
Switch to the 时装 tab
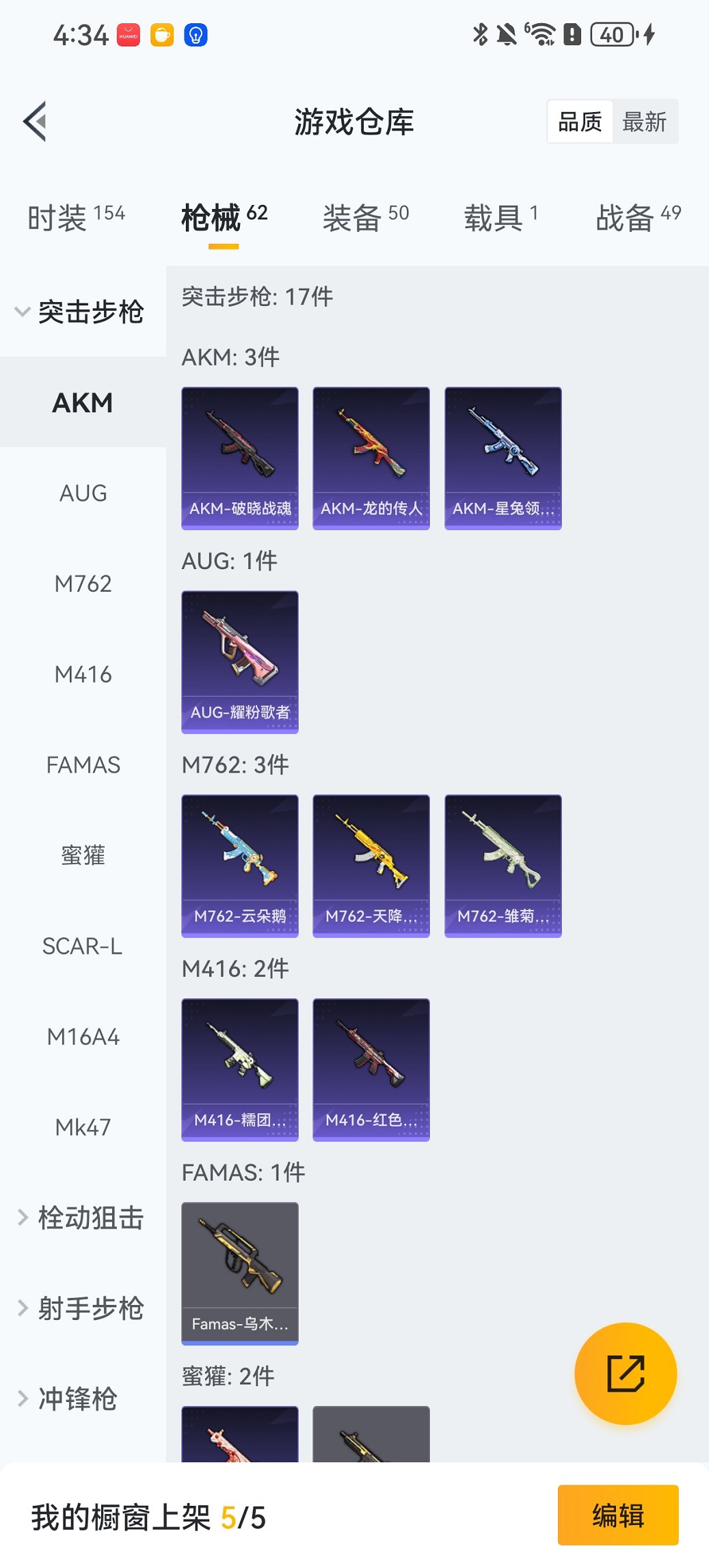pos(76,218)
